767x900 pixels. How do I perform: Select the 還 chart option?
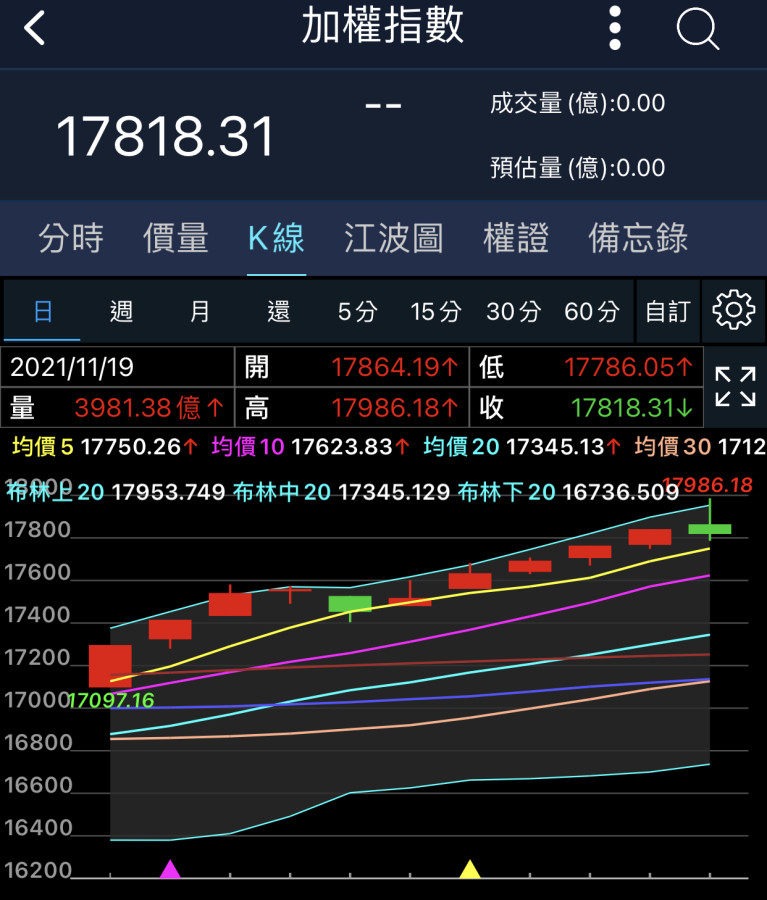[x=279, y=312]
